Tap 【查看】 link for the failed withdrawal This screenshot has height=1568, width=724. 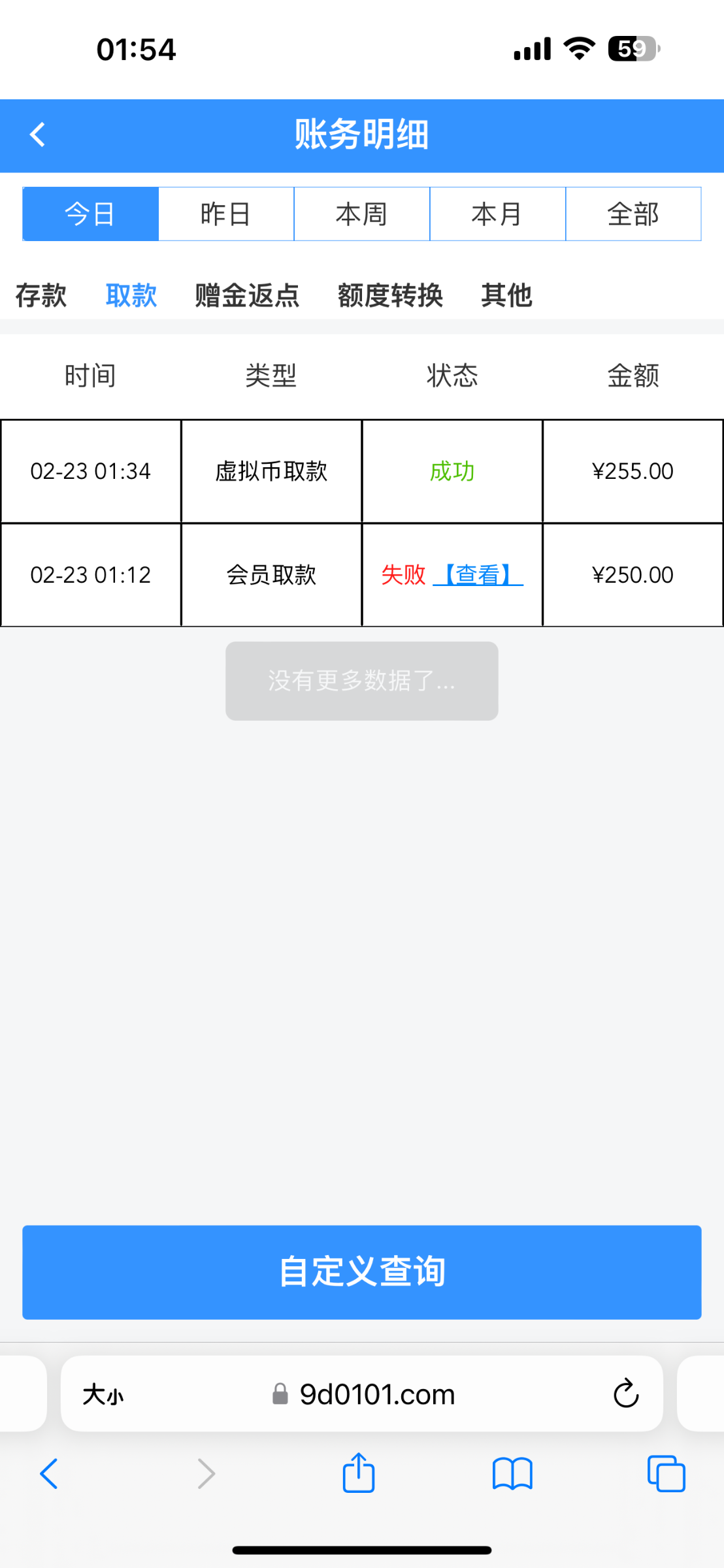[x=478, y=575]
